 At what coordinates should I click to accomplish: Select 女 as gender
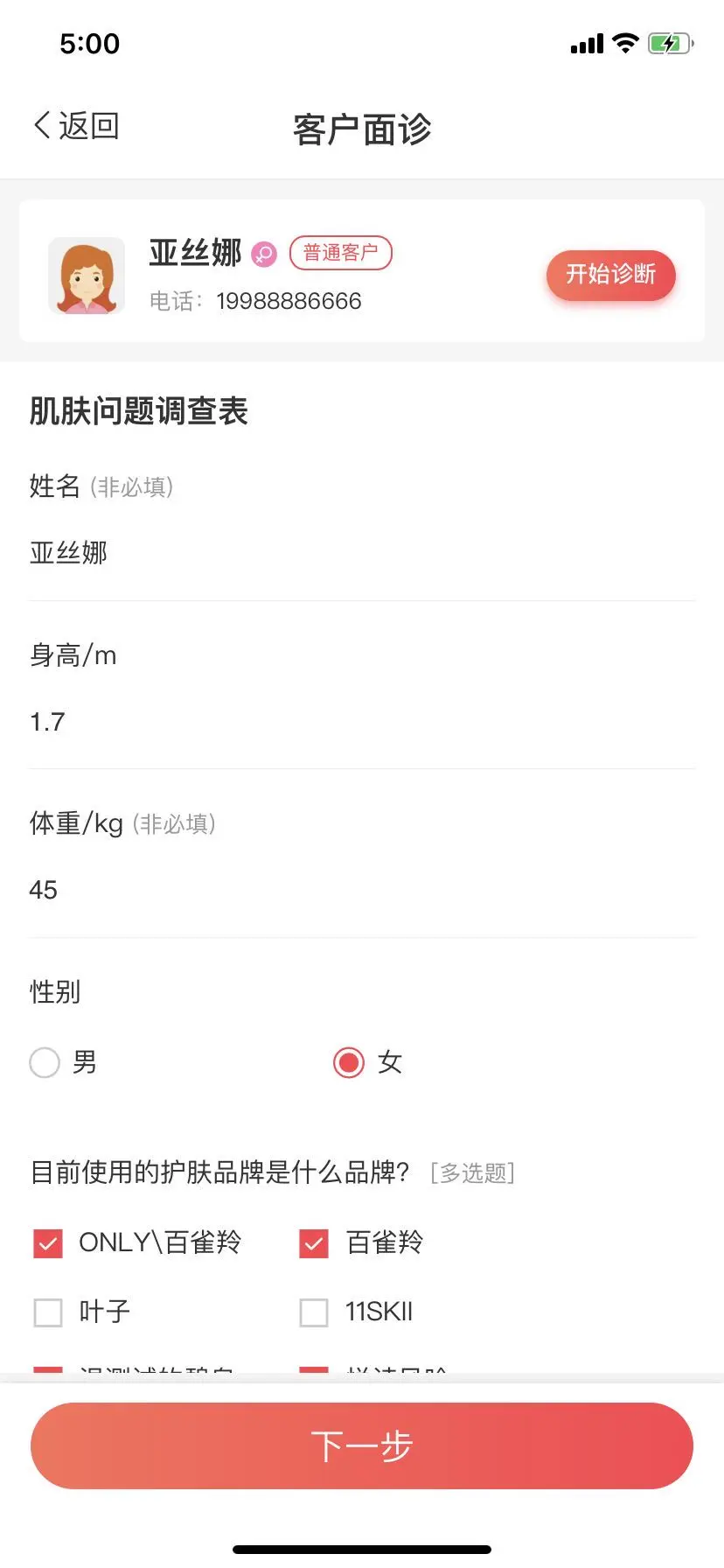(x=349, y=1063)
